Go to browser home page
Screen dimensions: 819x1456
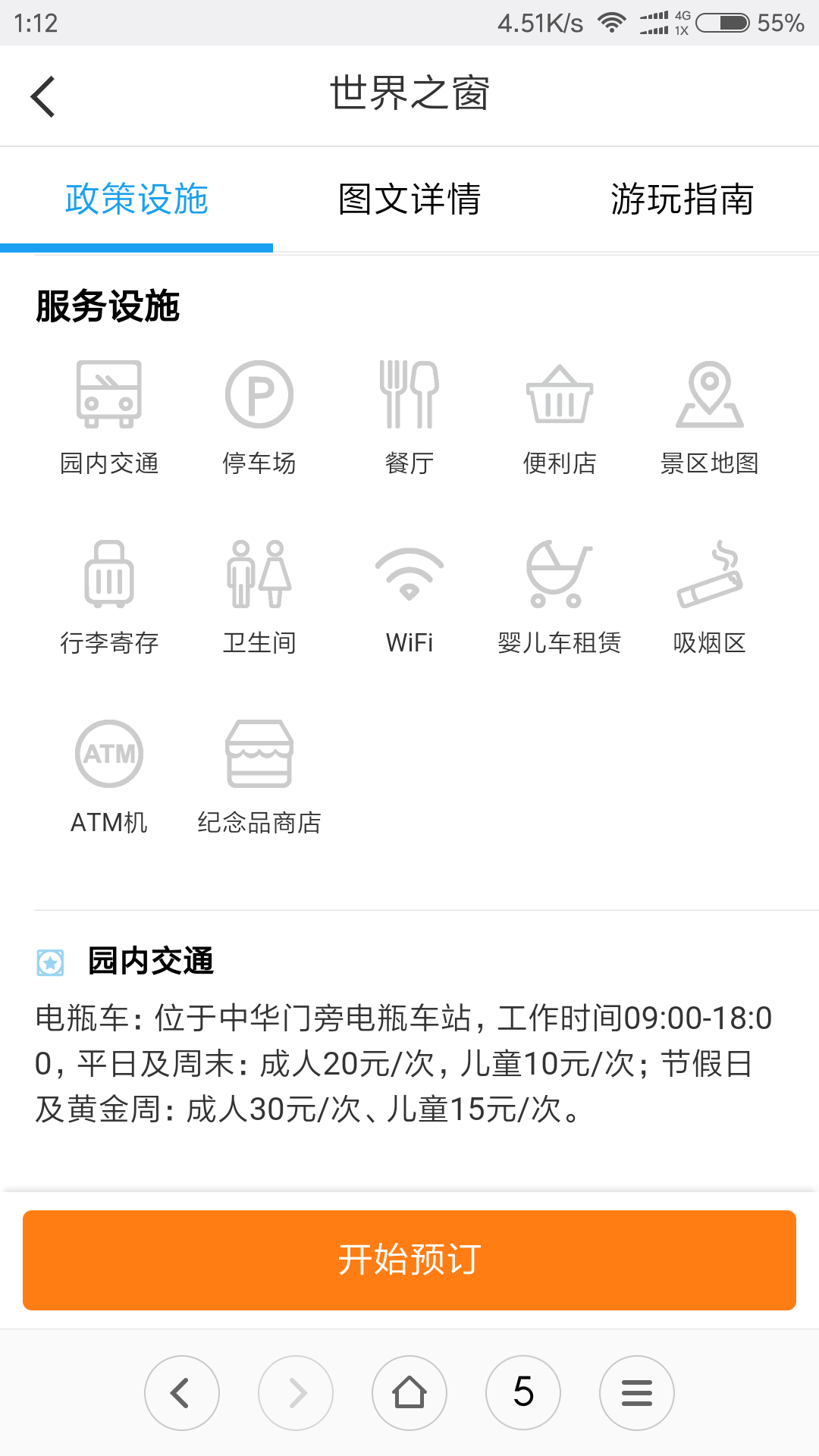[409, 1393]
